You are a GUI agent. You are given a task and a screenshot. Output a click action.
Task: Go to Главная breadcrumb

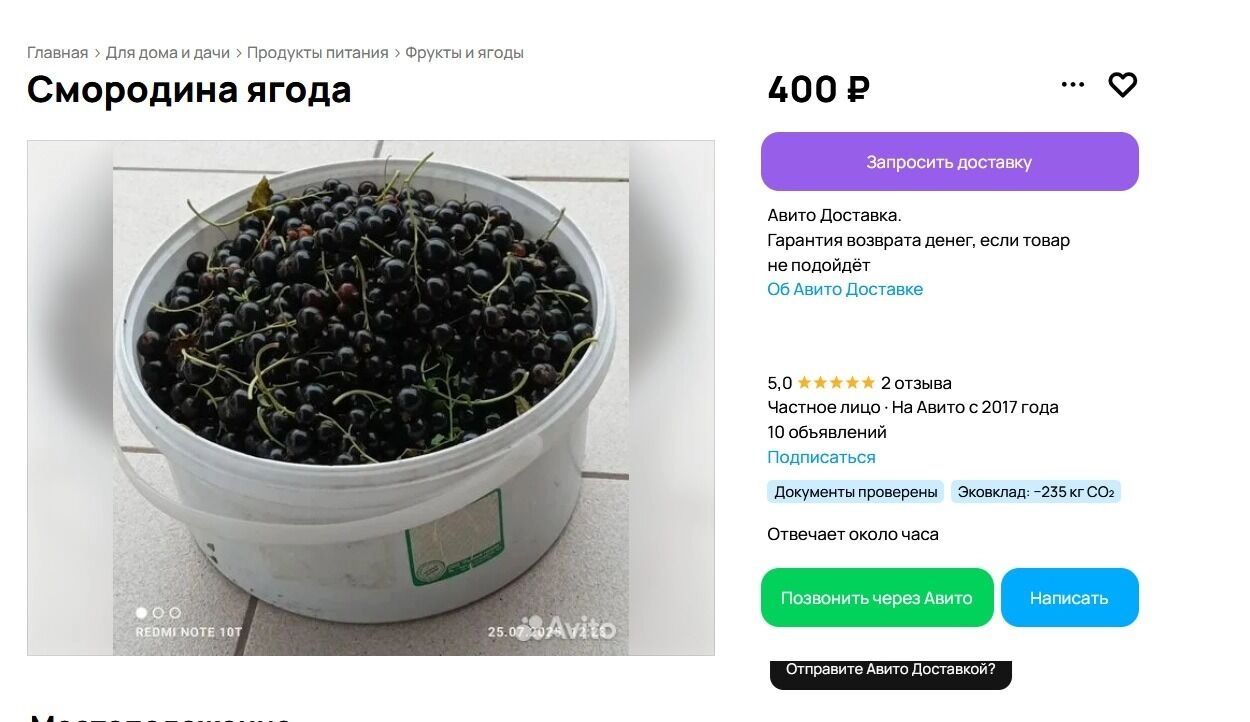[57, 53]
